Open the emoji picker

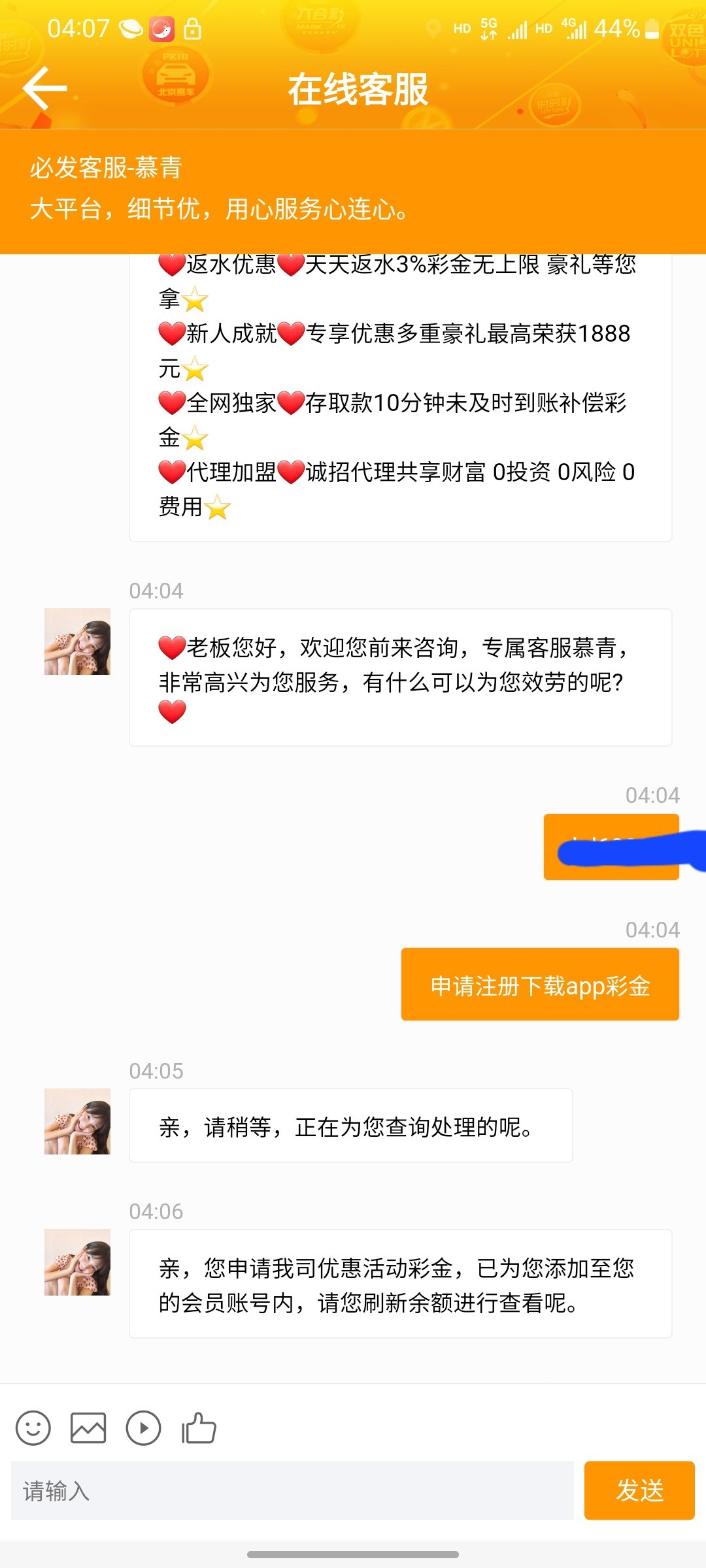[33, 1428]
